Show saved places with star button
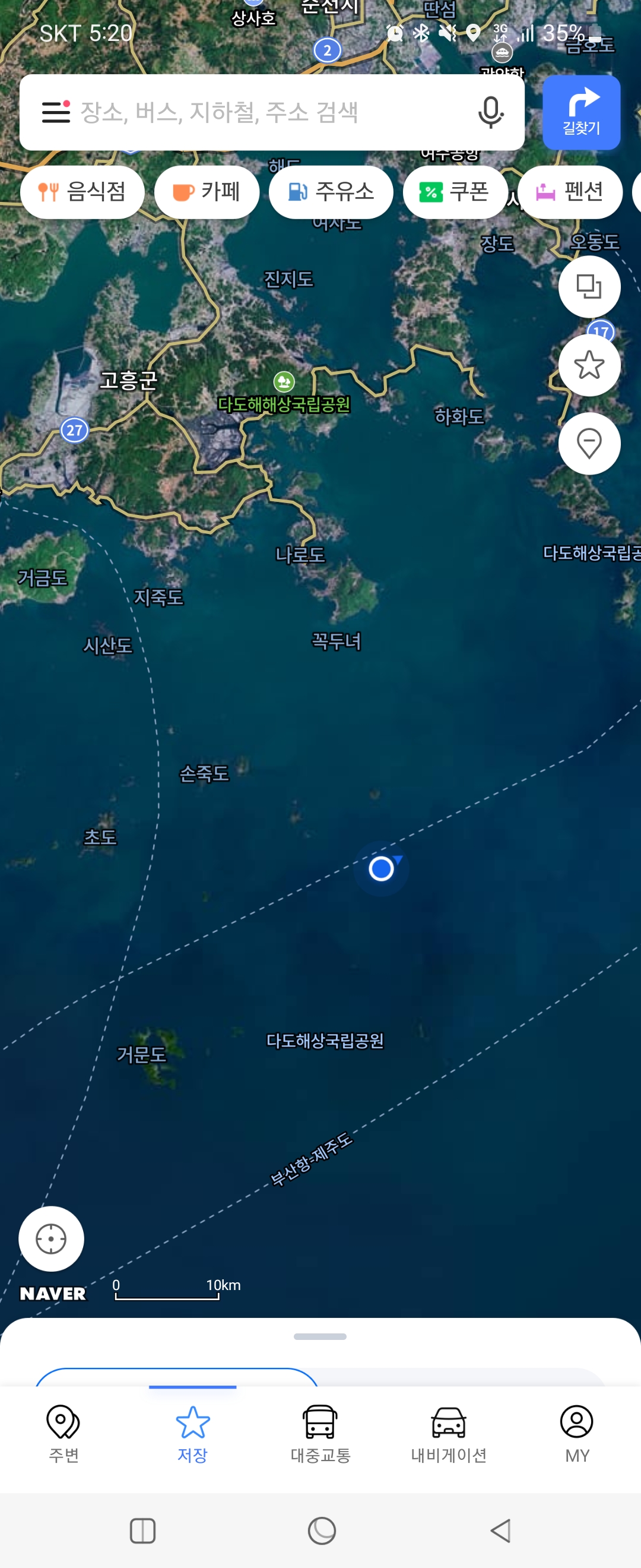This screenshot has height=1568, width=641. (x=589, y=365)
